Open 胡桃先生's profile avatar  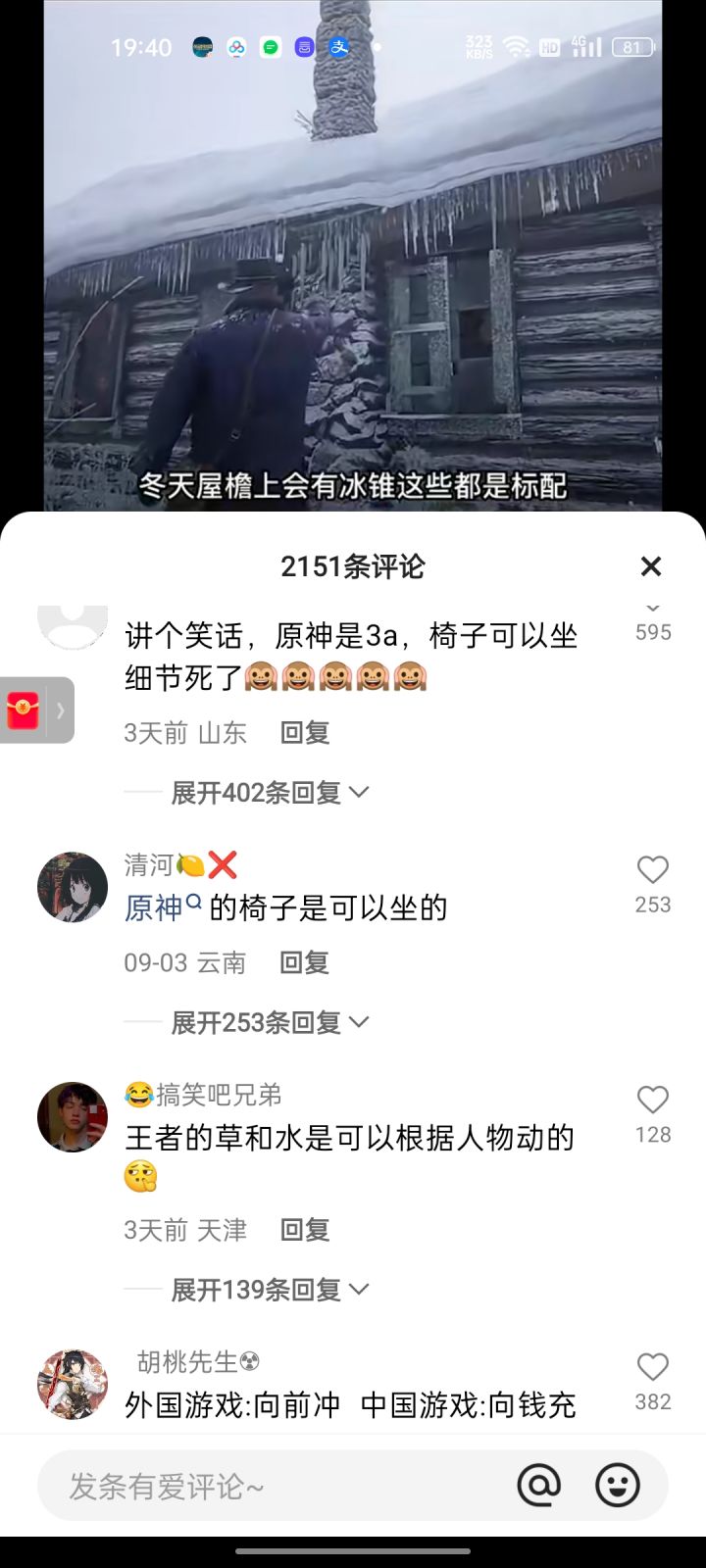(73, 1385)
